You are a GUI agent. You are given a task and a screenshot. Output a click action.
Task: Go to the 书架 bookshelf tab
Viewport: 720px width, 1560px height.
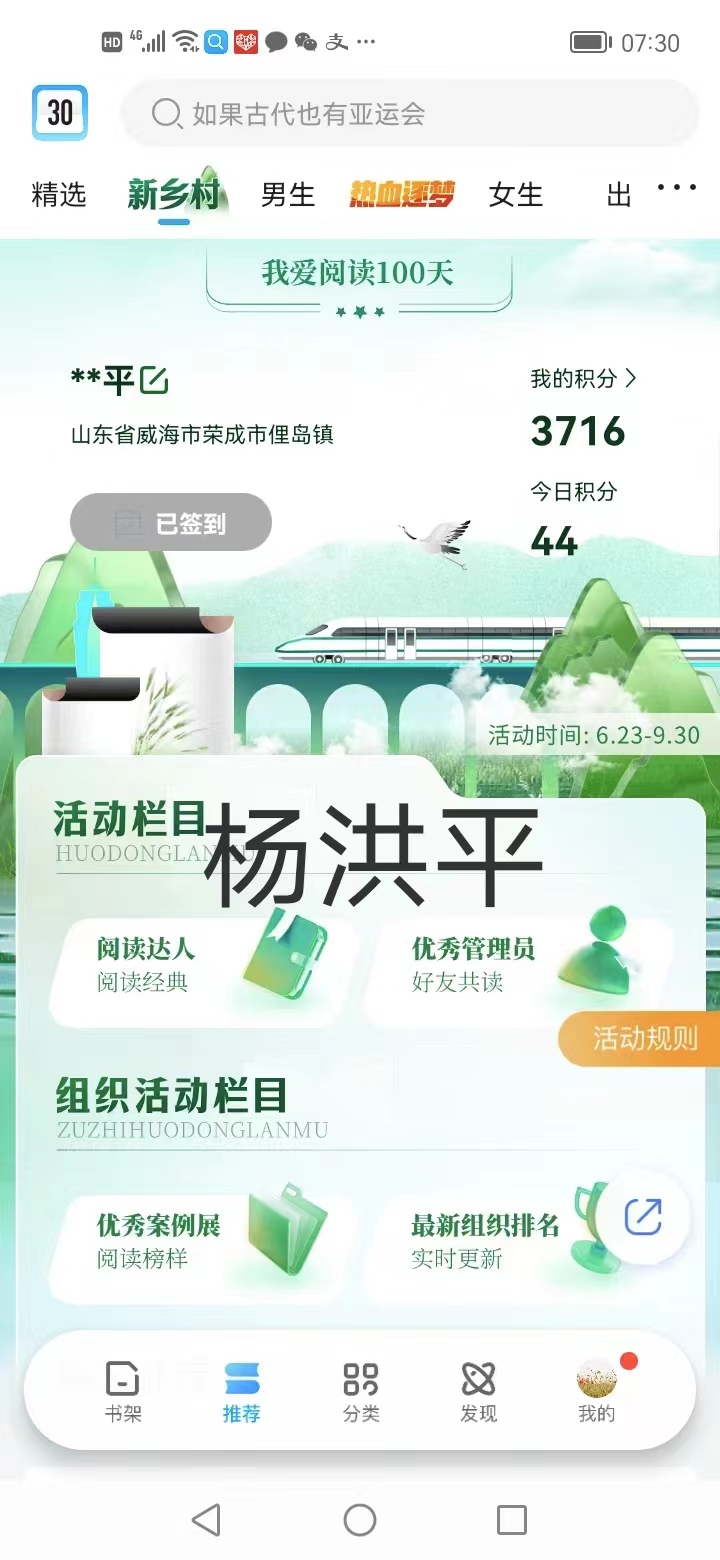[123, 1391]
